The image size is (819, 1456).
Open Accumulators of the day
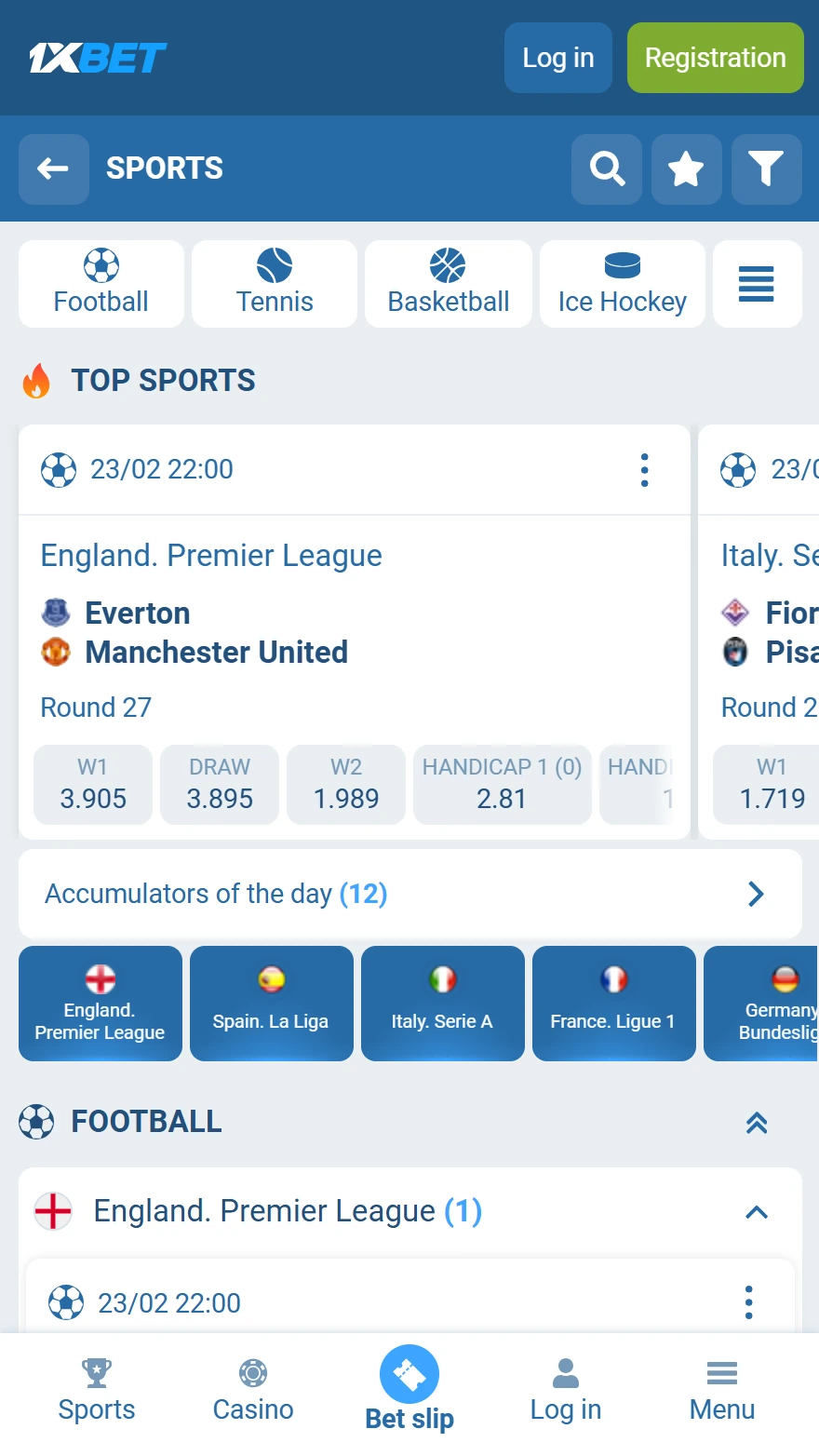point(409,894)
